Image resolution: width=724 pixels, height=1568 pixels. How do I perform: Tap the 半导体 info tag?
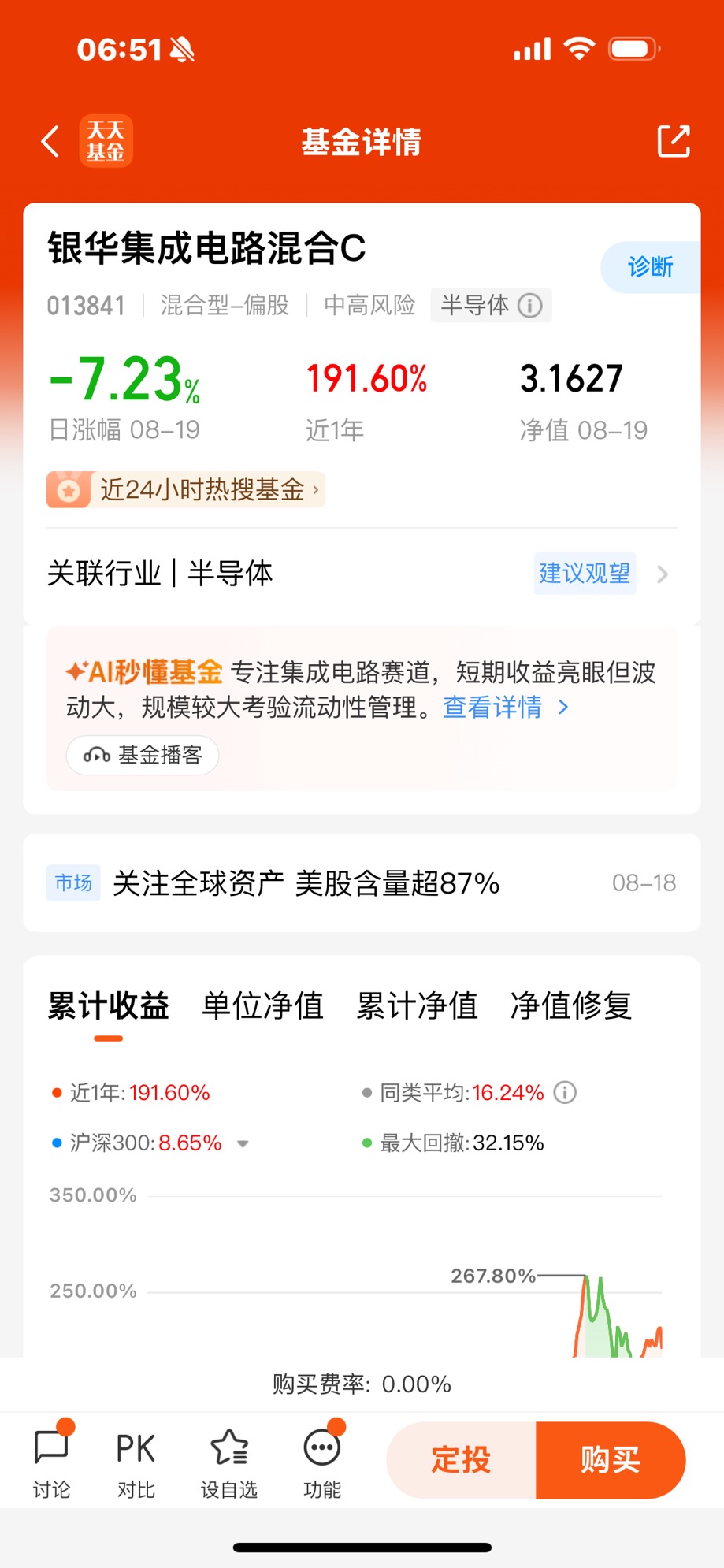pyautogui.click(x=491, y=305)
